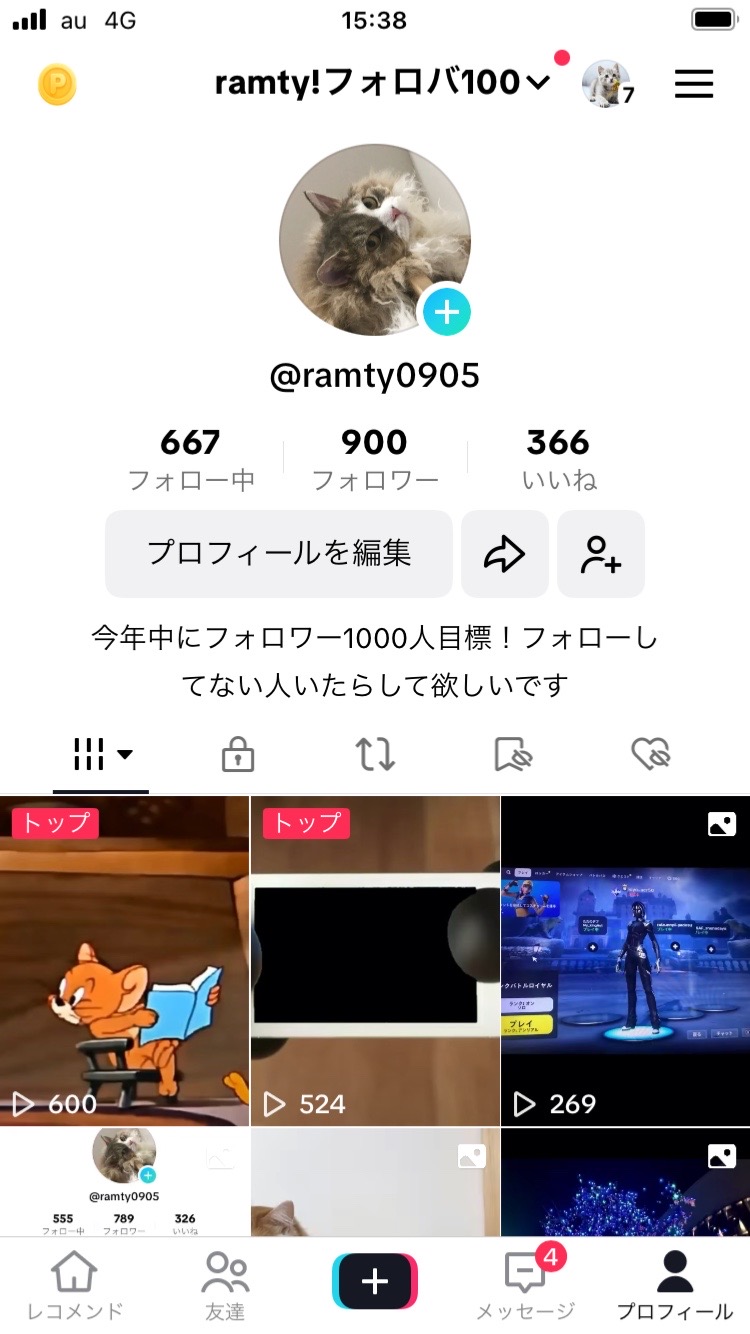Image resolution: width=750 pixels, height=1334 pixels.
Task: Go to the レコメンド tab
Action: click(75, 1285)
